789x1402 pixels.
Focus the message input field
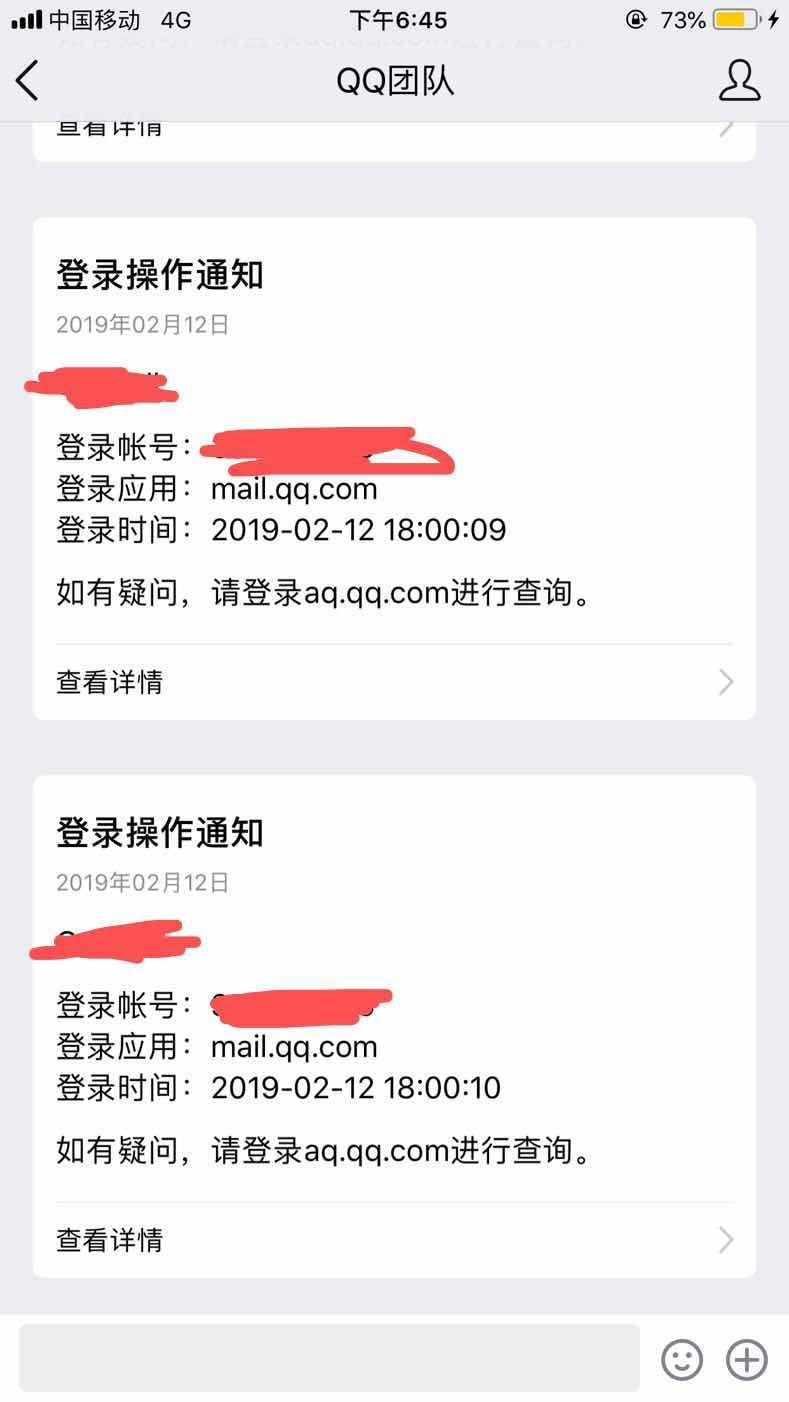pyautogui.click(x=329, y=1358)
